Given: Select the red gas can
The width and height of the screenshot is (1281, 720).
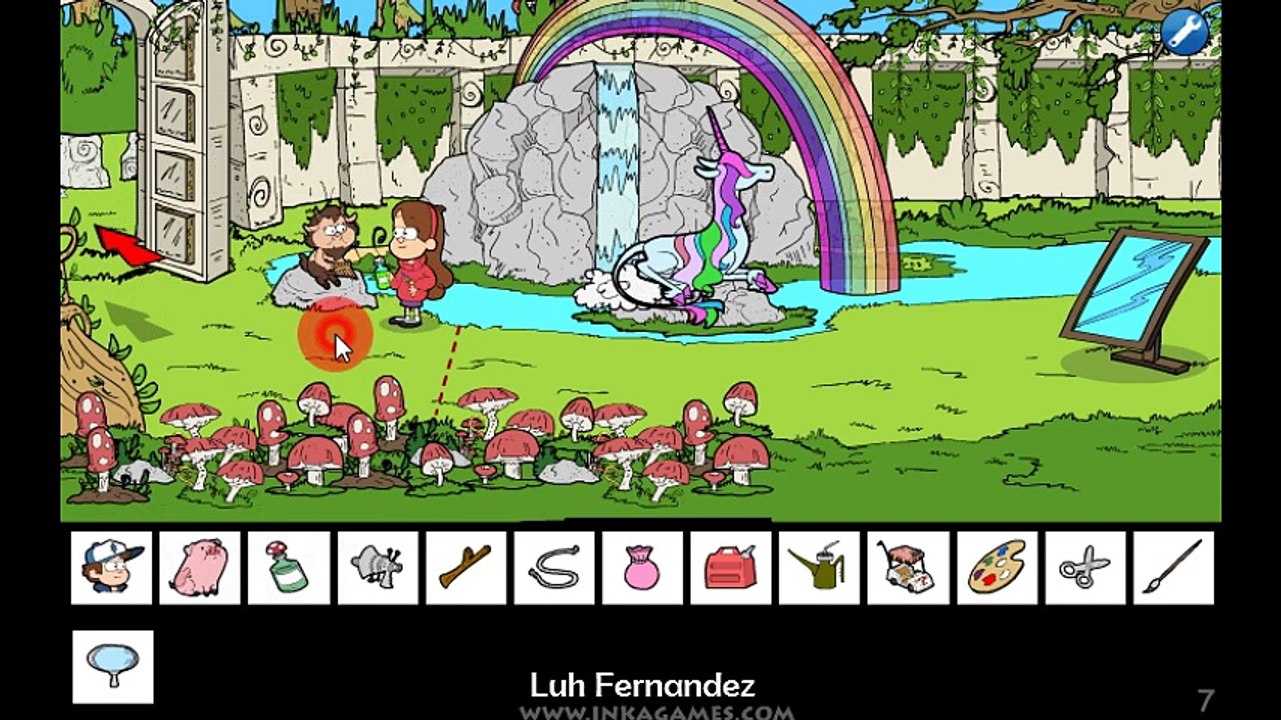Looking at the screenshot, I should point(731,568).
